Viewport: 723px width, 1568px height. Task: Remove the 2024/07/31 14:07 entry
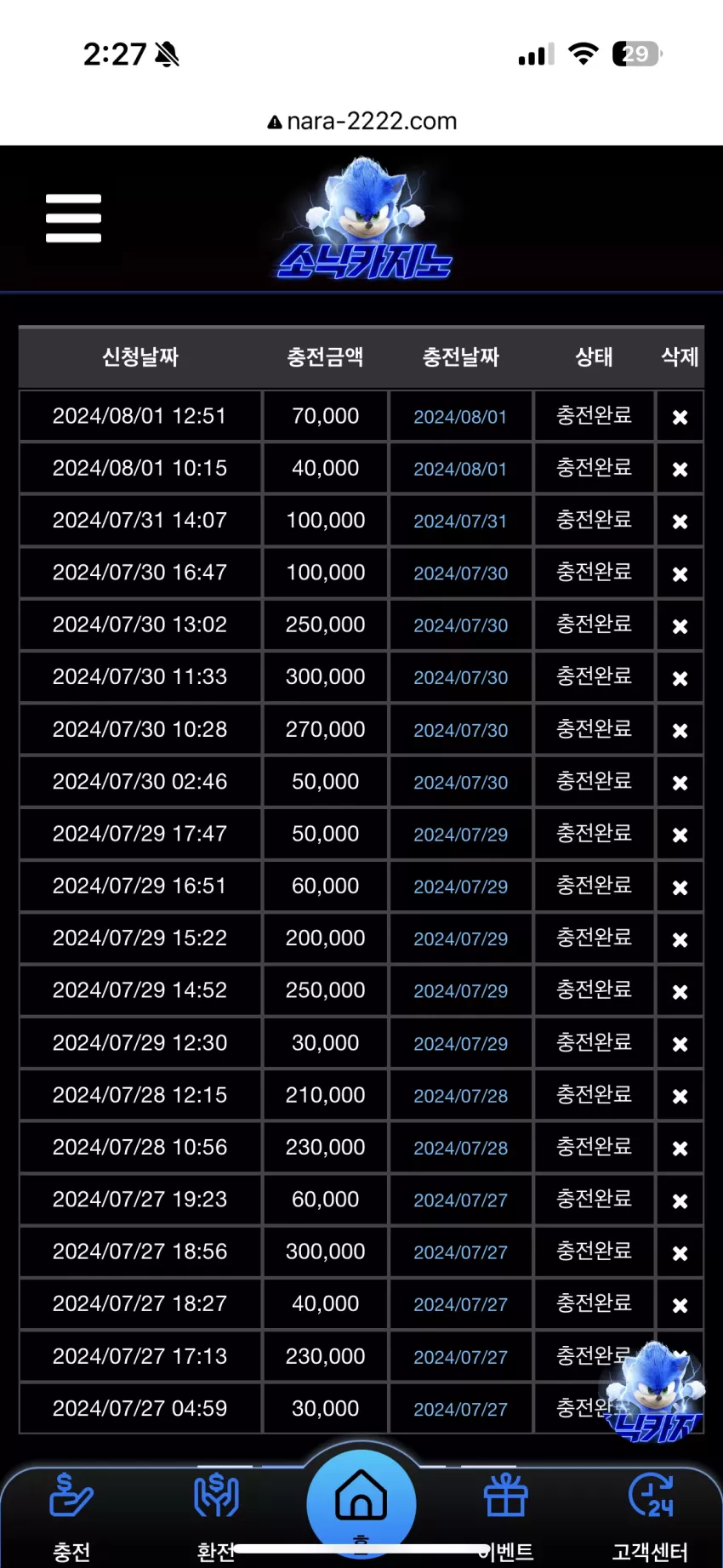680,522
